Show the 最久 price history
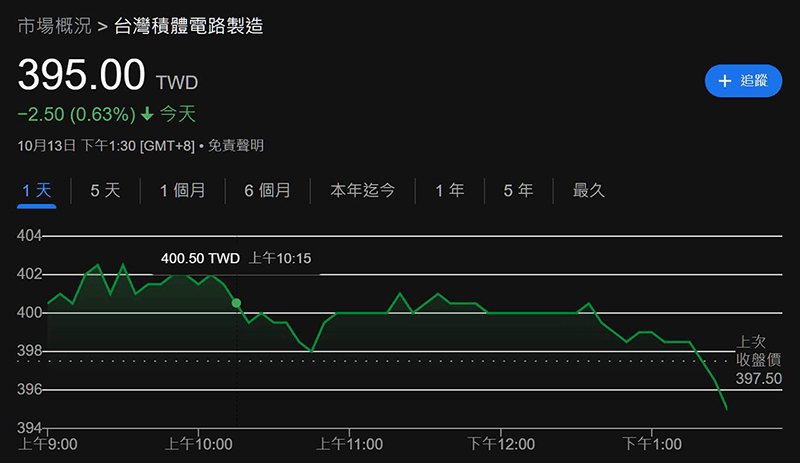The image size is (800, 463). click(589, 190)
